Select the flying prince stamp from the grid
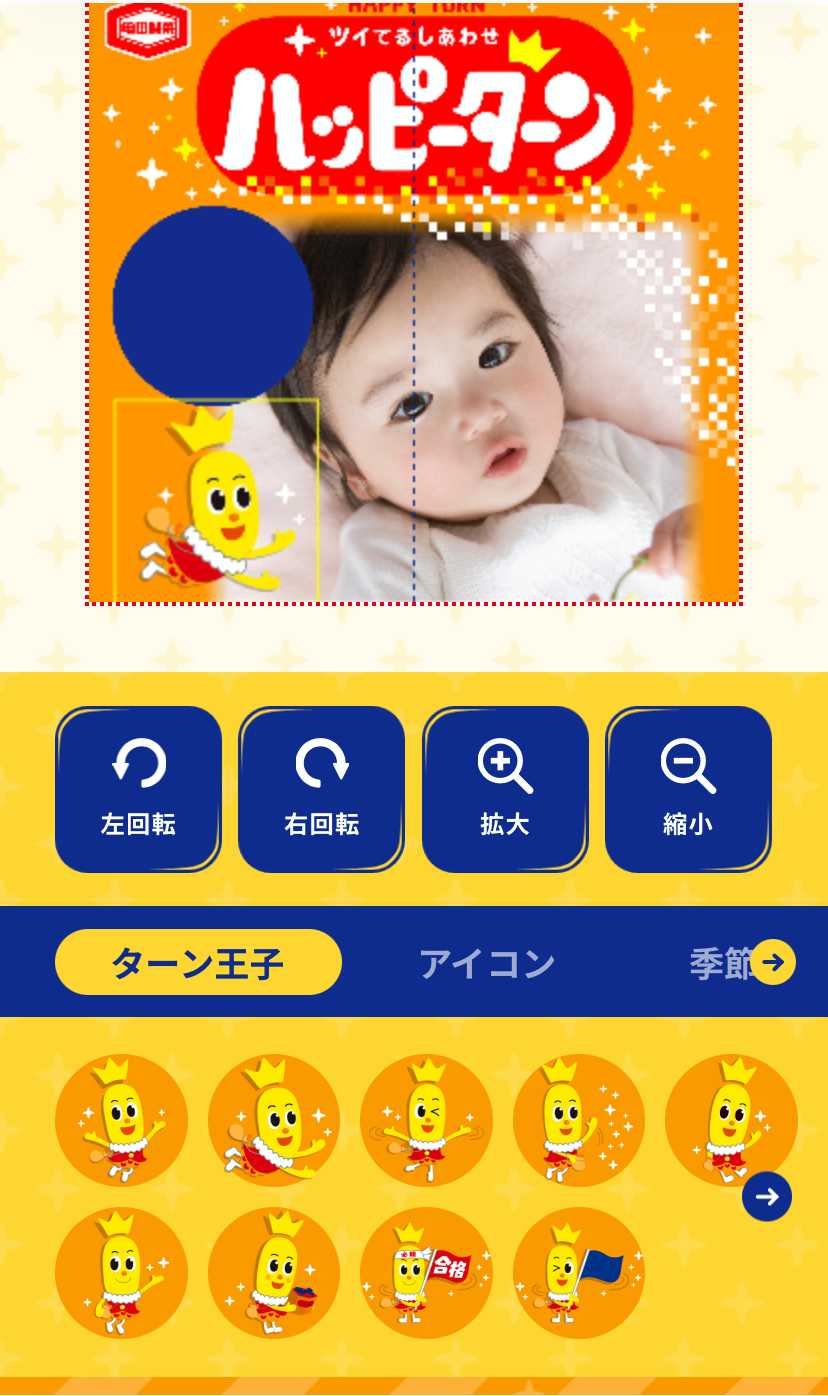This screenshot has height=1396, width=828. (274, 1120)
